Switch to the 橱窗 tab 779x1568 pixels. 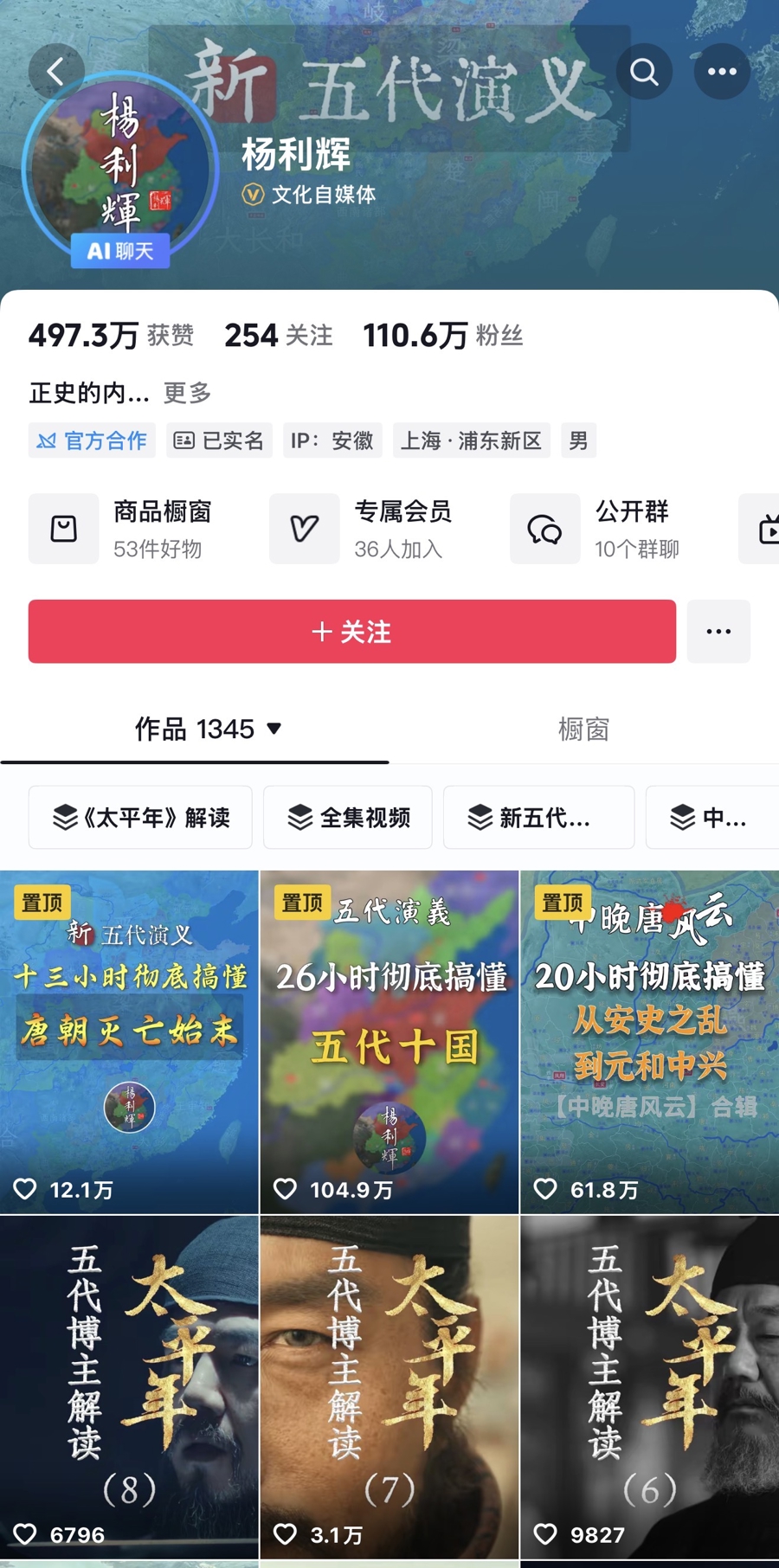[x=583, y=729]
